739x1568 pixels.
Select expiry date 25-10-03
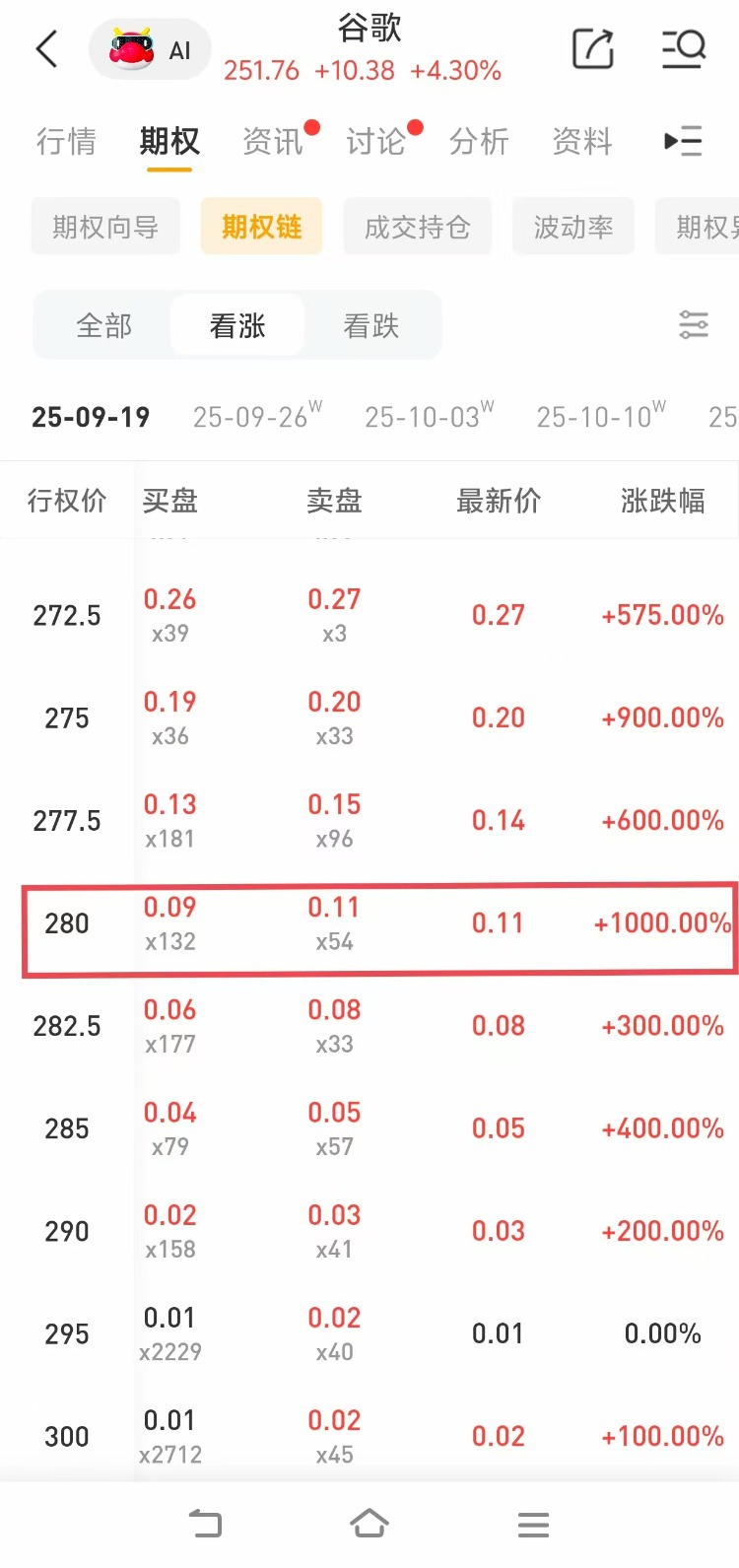point(429,416)
